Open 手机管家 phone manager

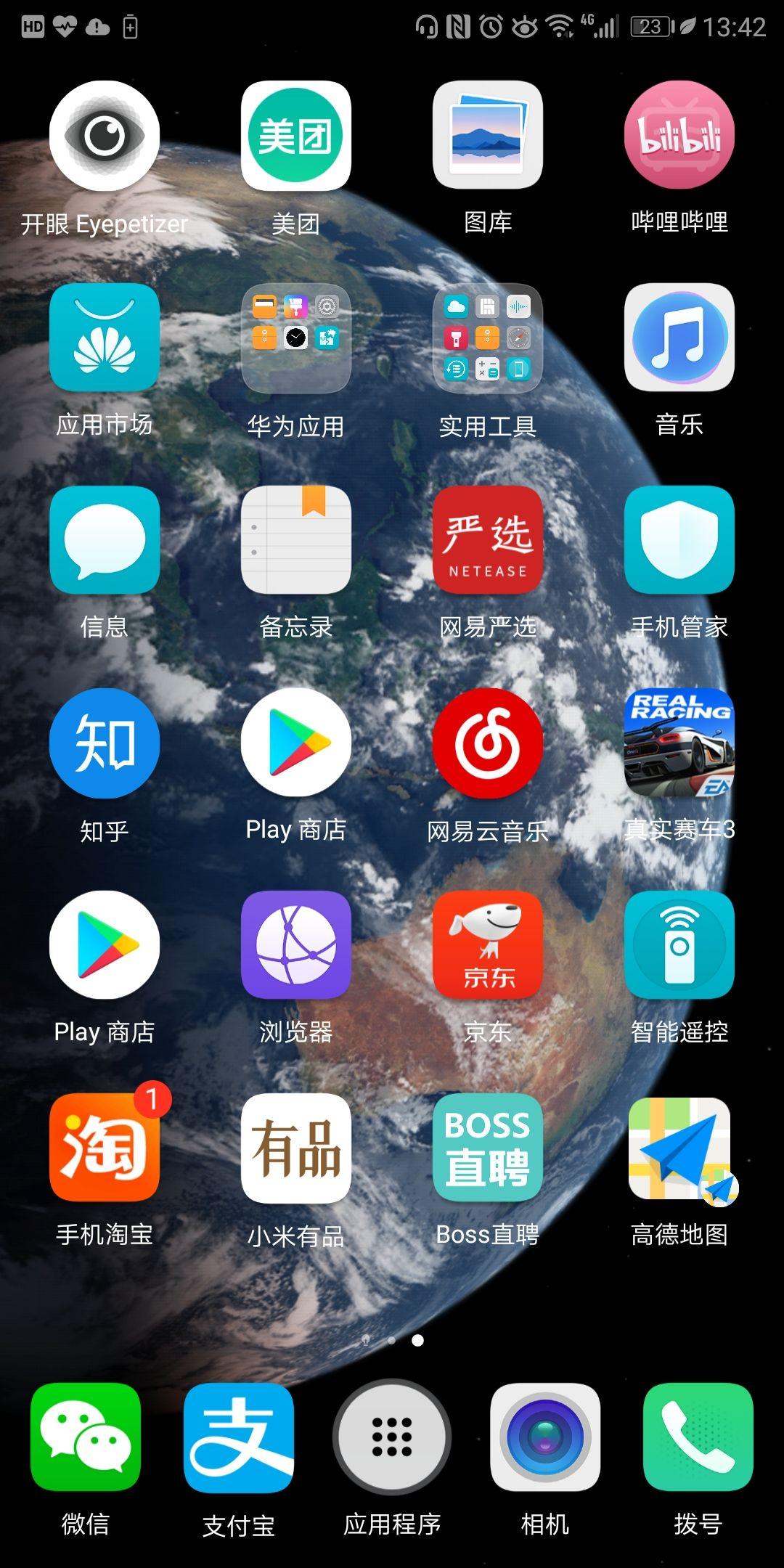click(679, 541)
